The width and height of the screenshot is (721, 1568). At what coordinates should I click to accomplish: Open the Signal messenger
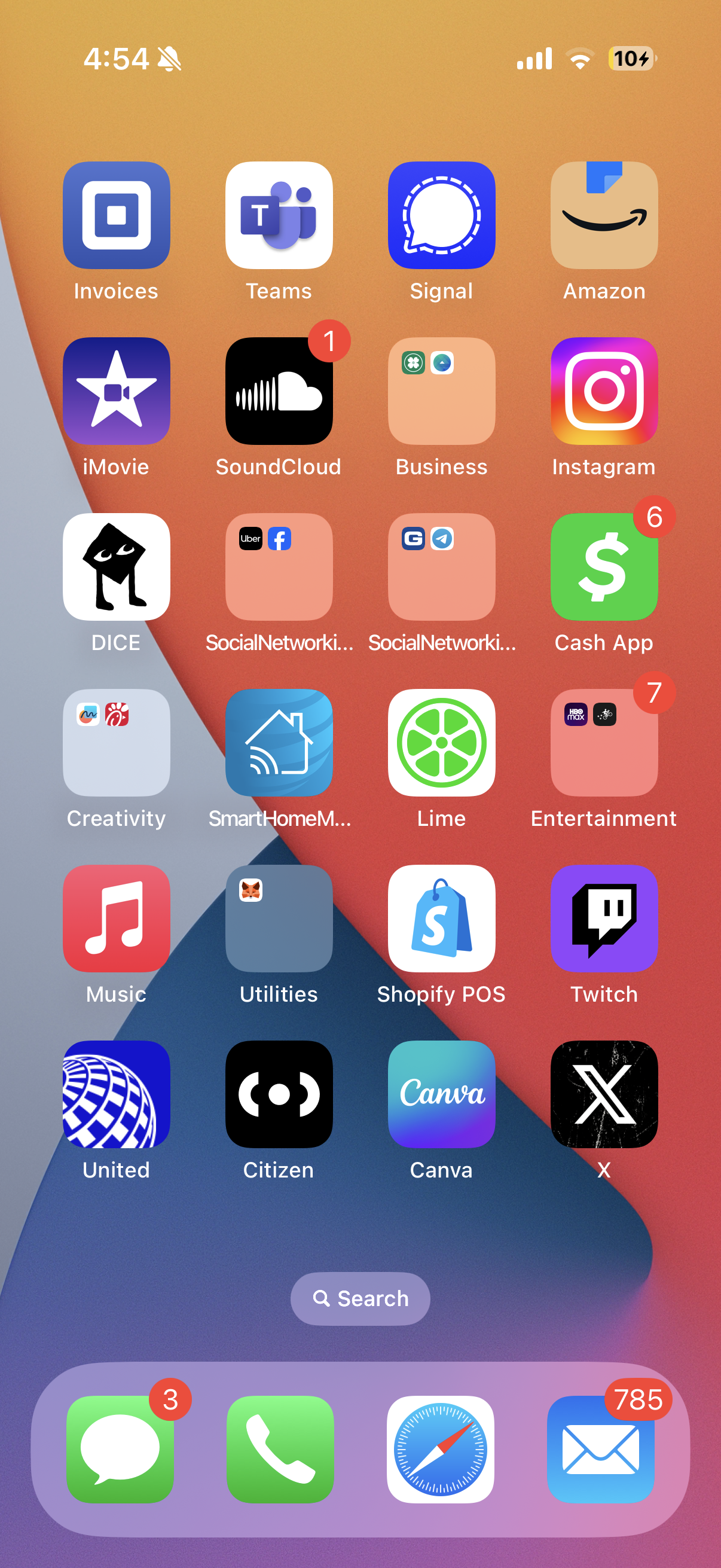[441, 215]
